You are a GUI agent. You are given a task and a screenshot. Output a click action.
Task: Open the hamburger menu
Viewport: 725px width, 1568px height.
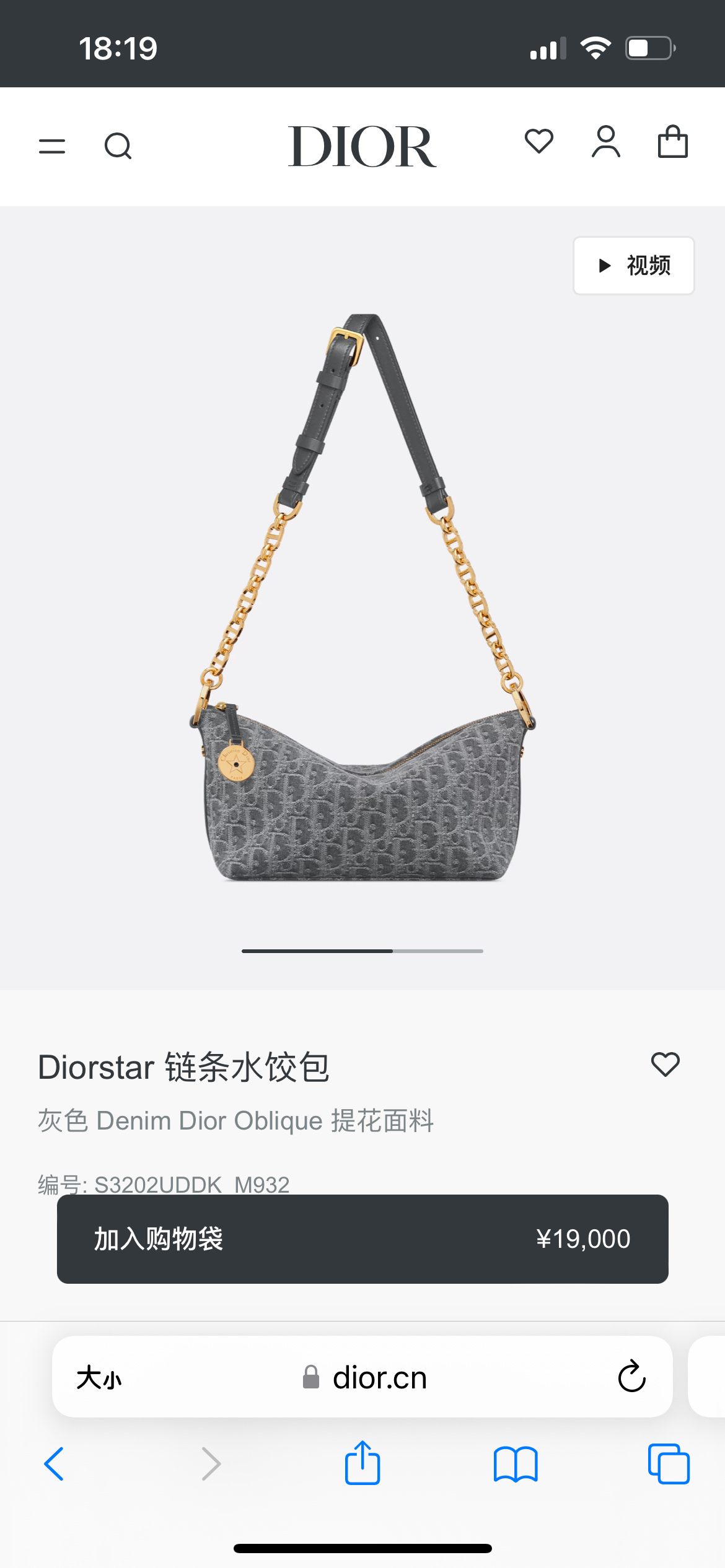[x=52, y=146]
